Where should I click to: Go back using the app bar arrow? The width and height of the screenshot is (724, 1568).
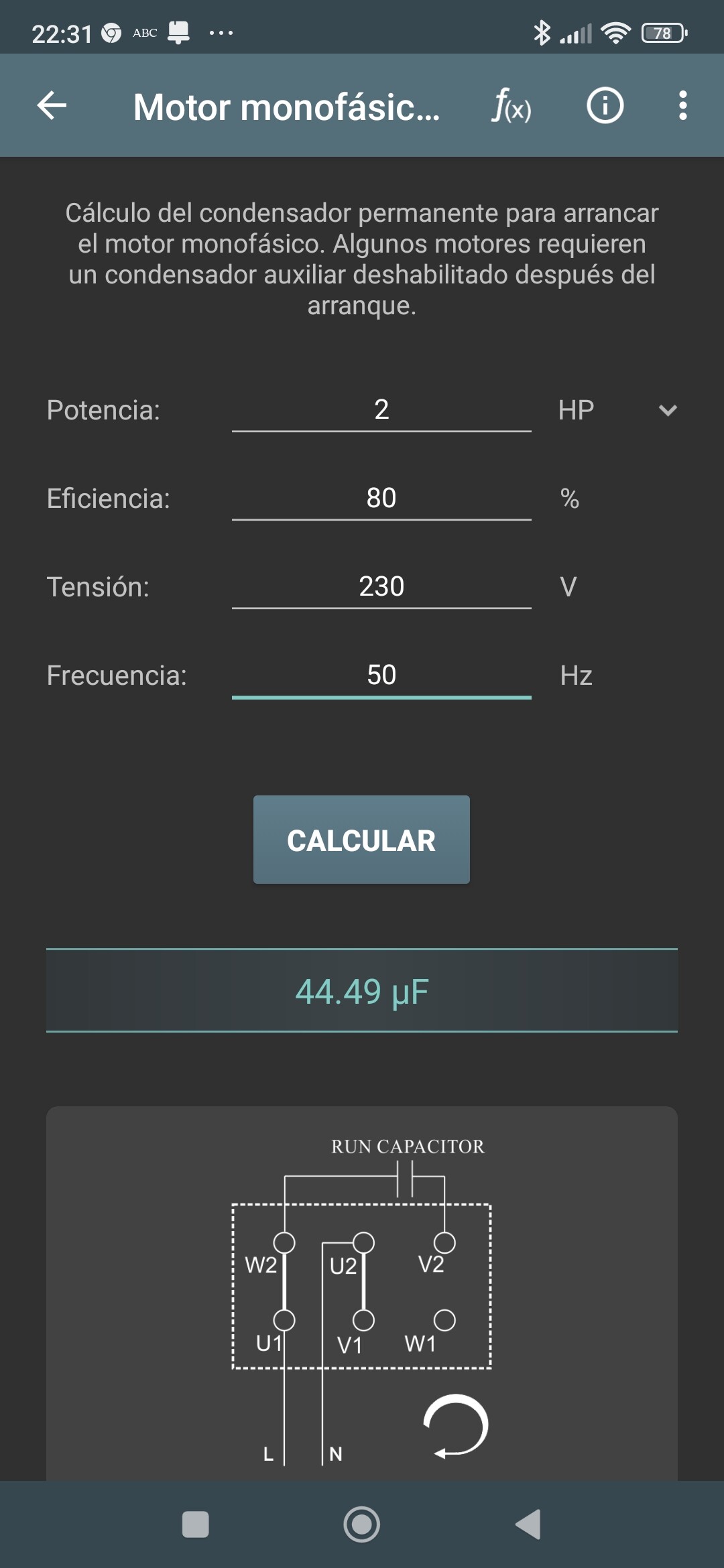[52, 106]
